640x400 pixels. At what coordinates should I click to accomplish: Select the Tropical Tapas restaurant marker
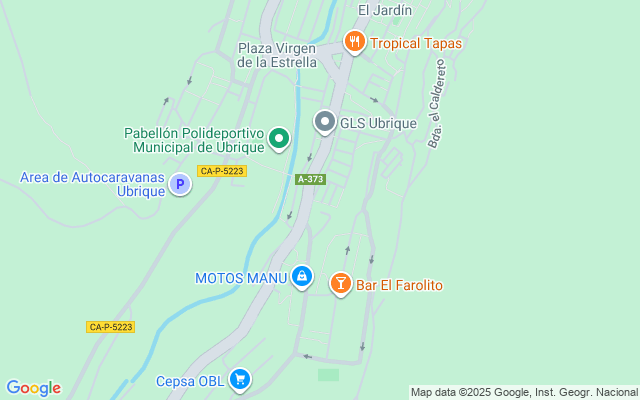pyautogui.click(x=354, y=42)
